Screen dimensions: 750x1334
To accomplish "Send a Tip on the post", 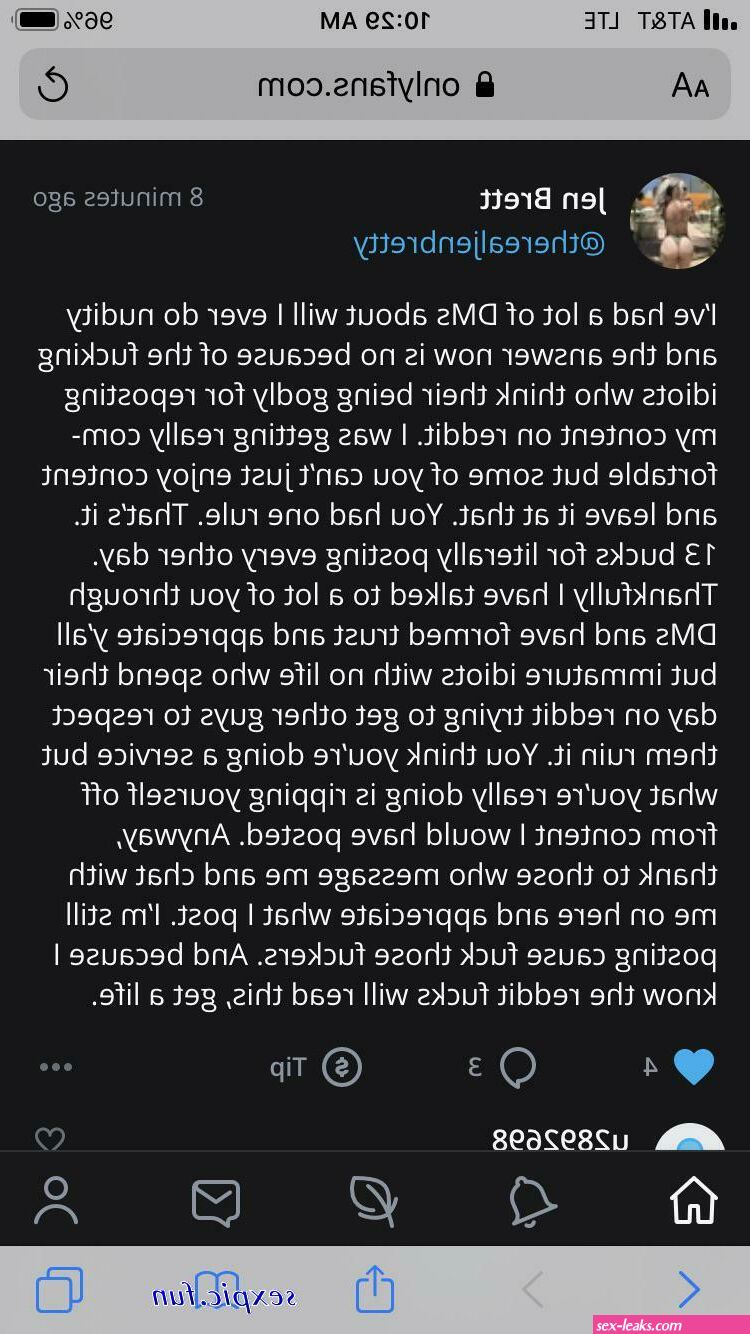I will 315,1067.
